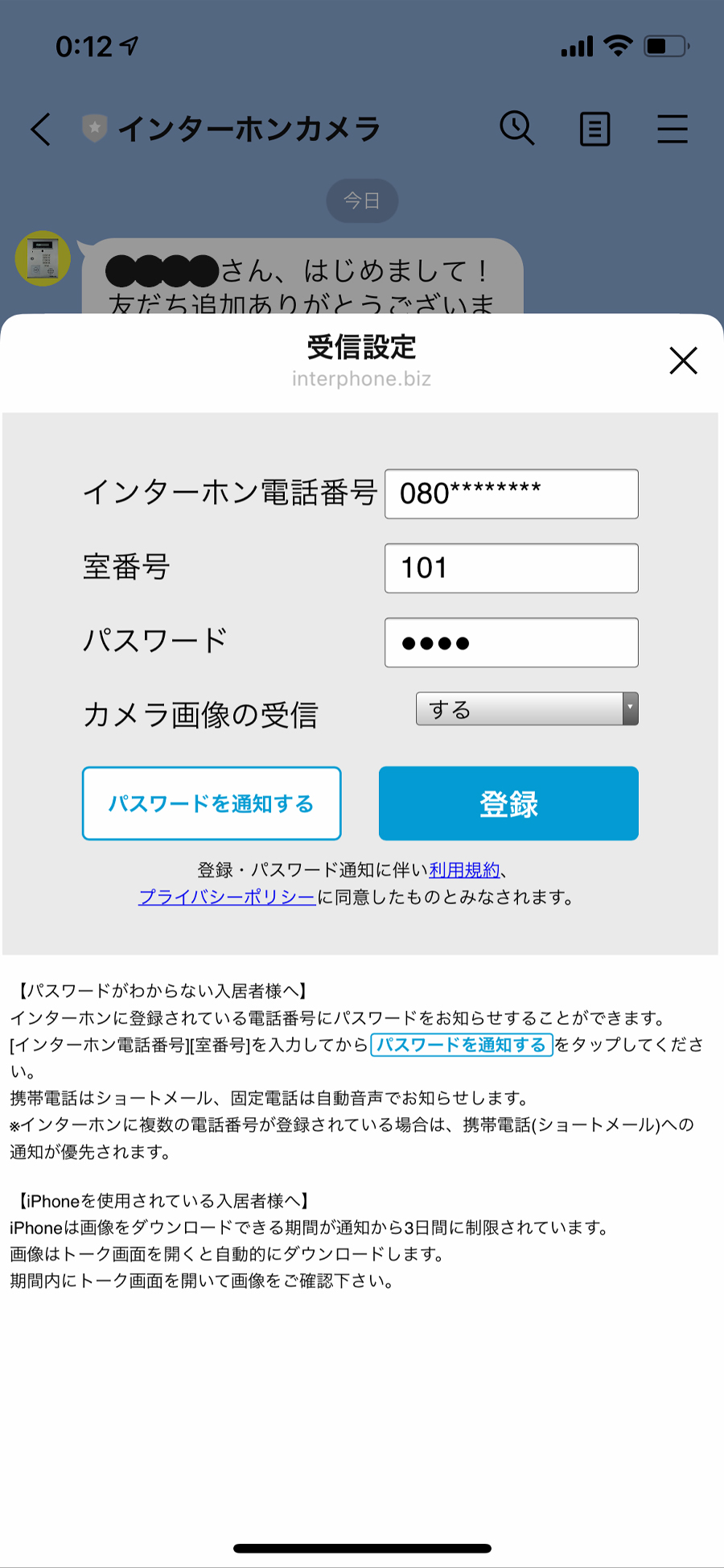This screenshot has height=1568, width=724.
Task: Open the プライバシーポリシー link
Action: (227, 897)
